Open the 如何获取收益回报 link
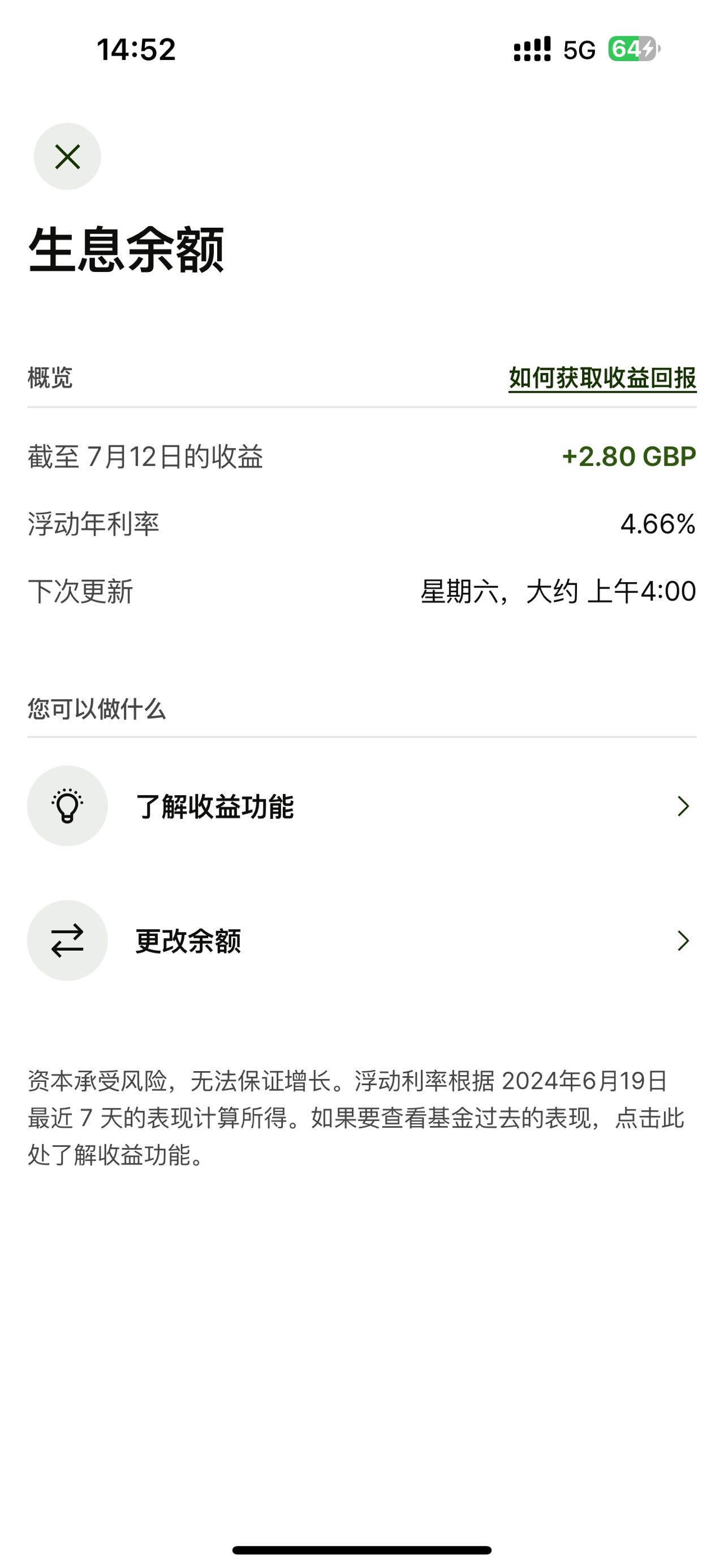Viewport: 724px width, 1568px height. pyautogui.click(x=602, y=378)
